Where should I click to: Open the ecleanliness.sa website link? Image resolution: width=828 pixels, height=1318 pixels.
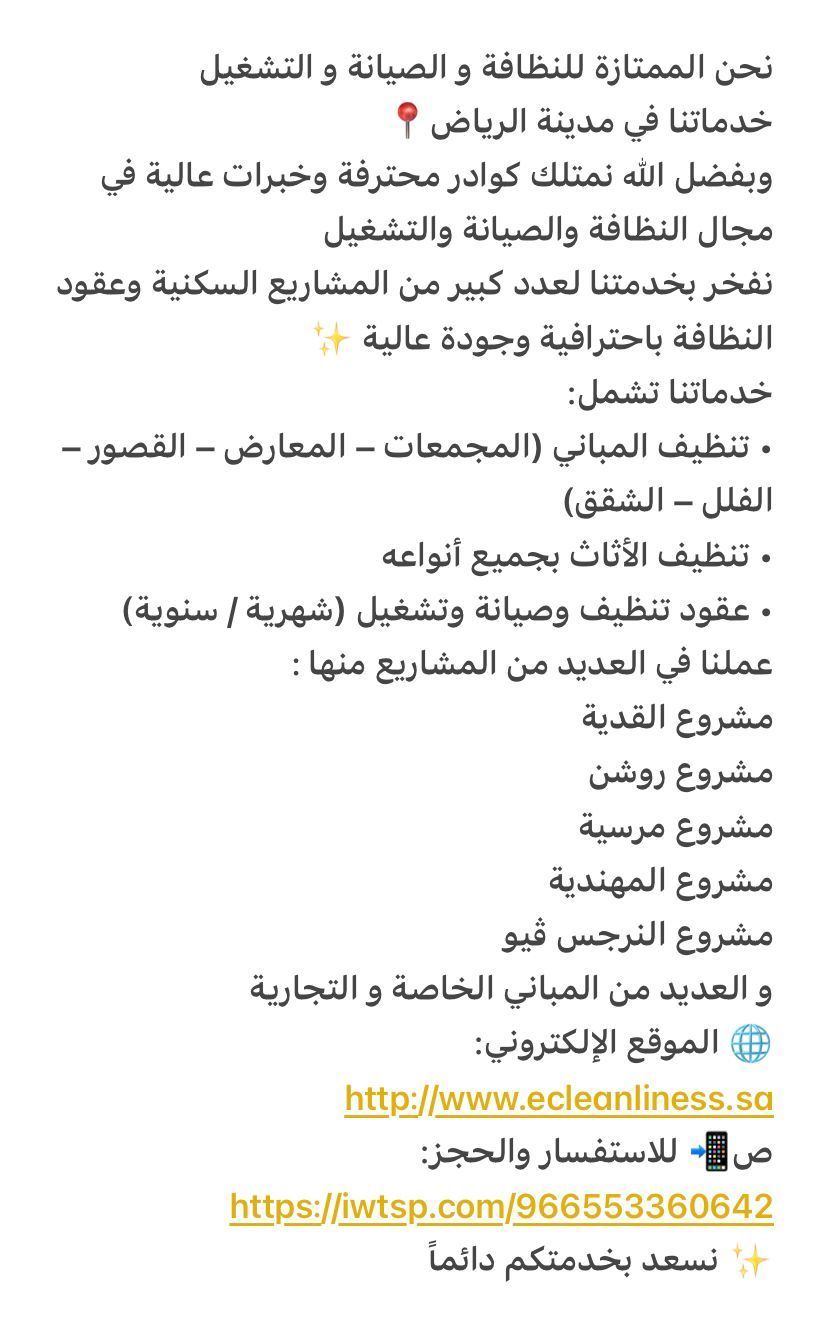coord(558,1099)
